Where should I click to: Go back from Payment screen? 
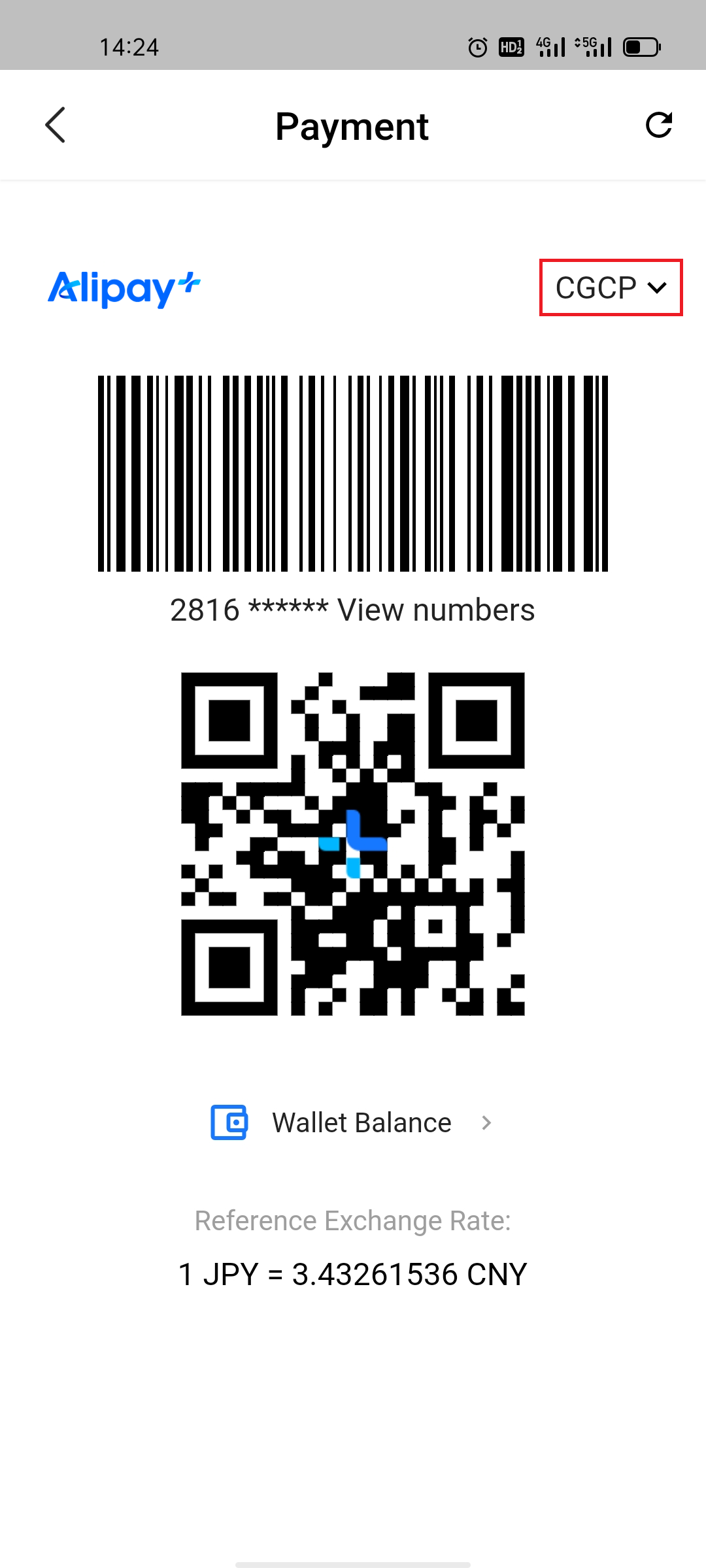point(56,125)
